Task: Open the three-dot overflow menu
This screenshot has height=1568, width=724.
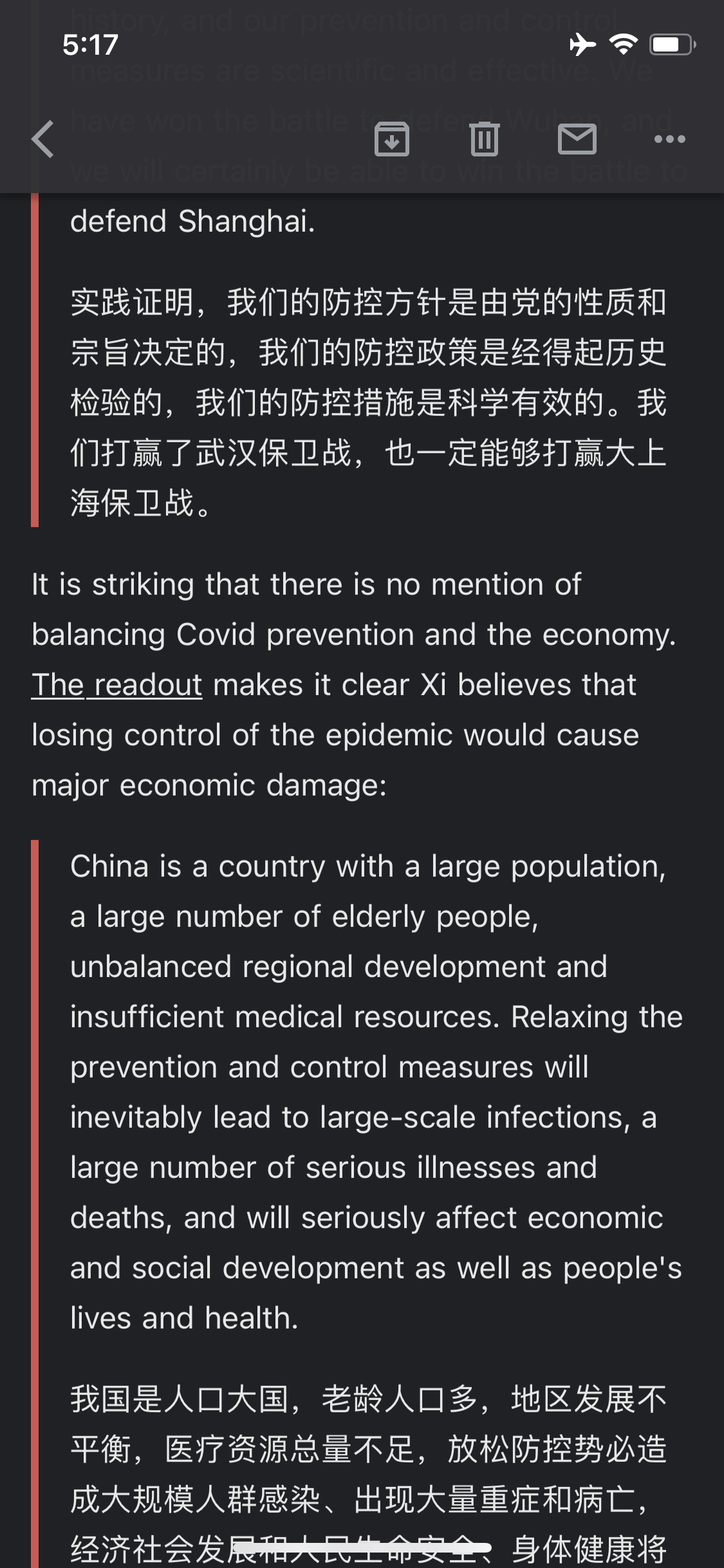Action: coord(670,139)
